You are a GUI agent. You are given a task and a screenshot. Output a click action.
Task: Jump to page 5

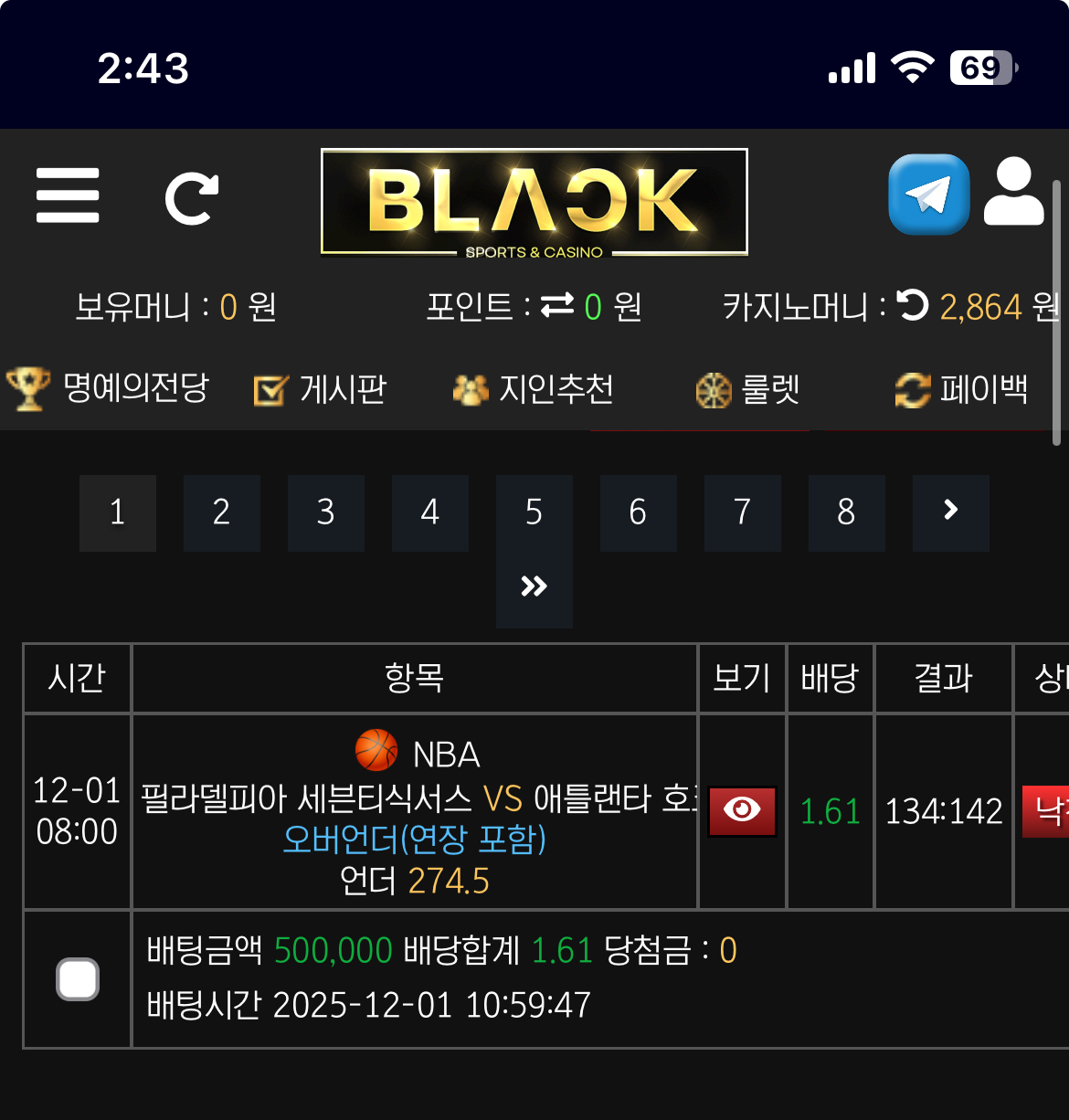click(x=534, y=512)
